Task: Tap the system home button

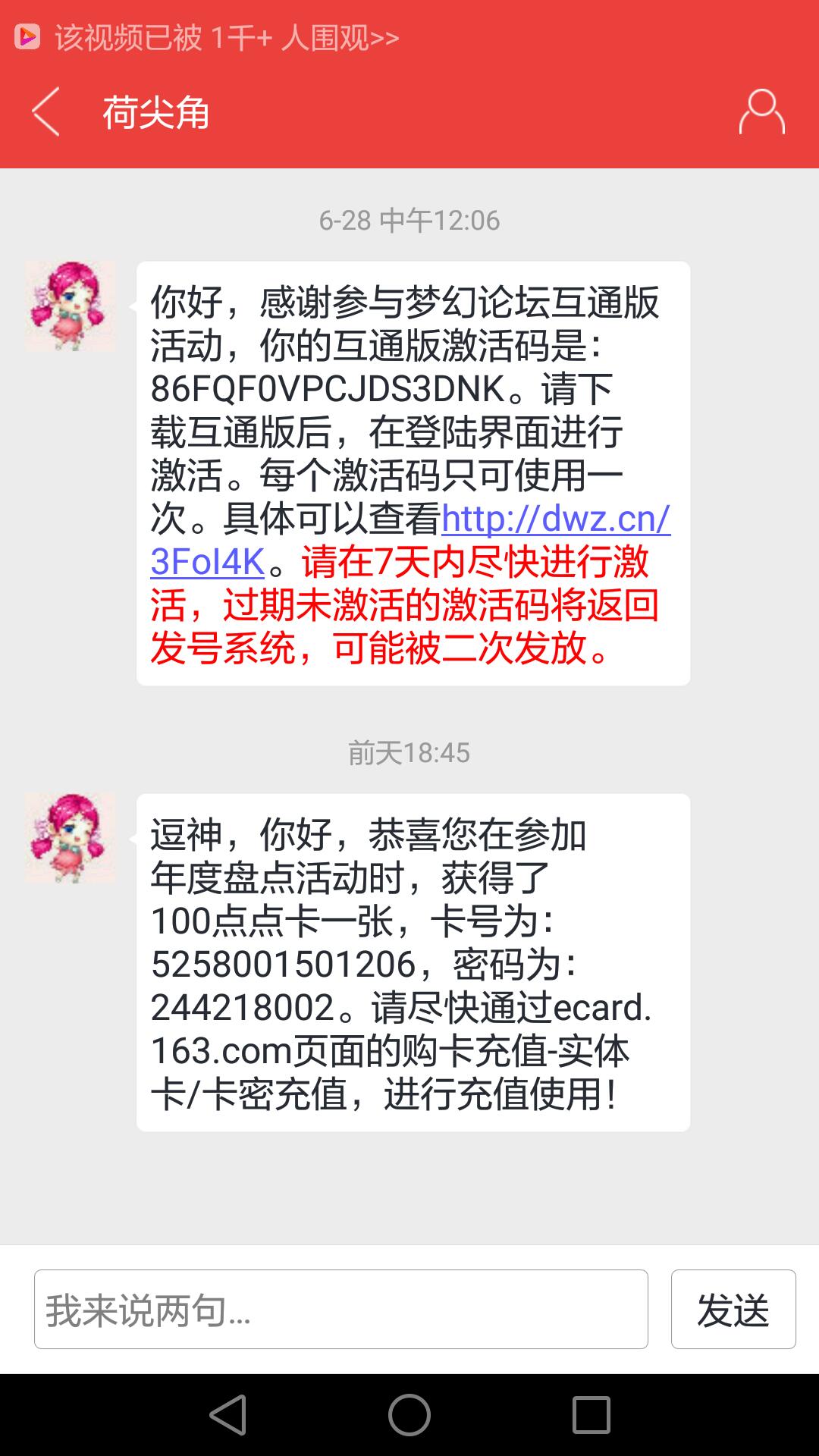Action: [409, 1415]
